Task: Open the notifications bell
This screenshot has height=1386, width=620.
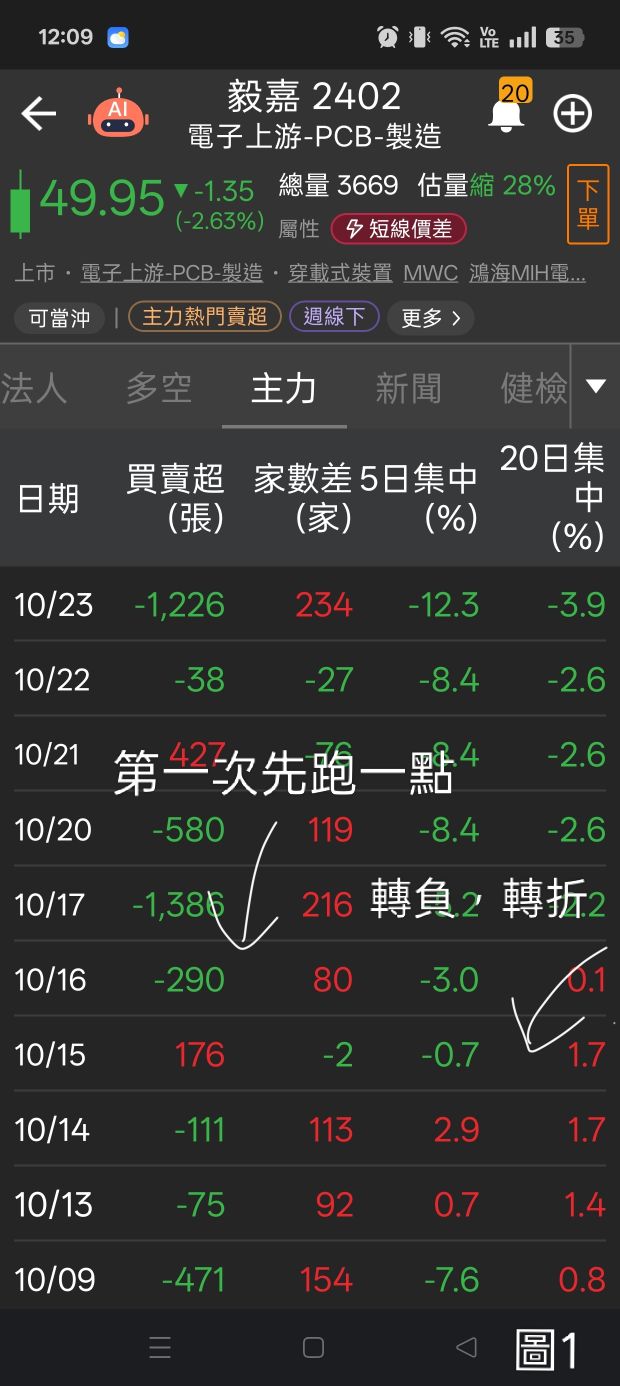Action: (x=506, y=114)
